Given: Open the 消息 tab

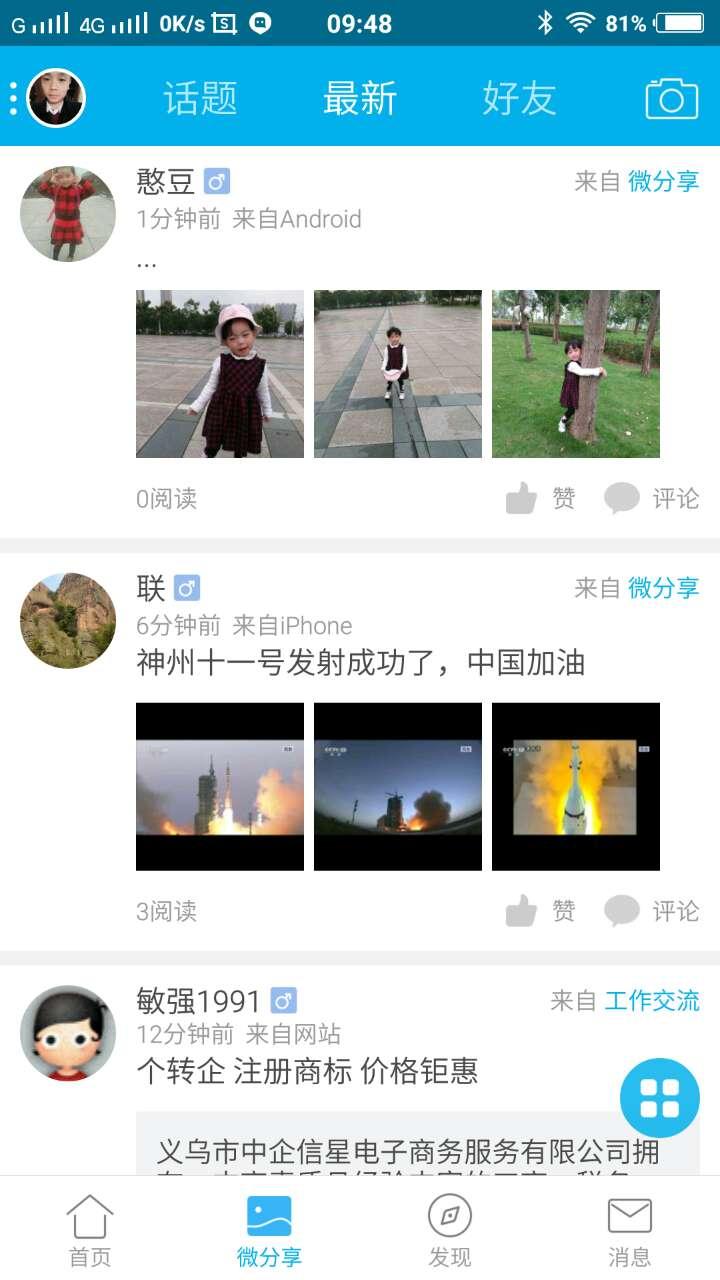Looking at the screenshot, I should (x=630, y=1230).
